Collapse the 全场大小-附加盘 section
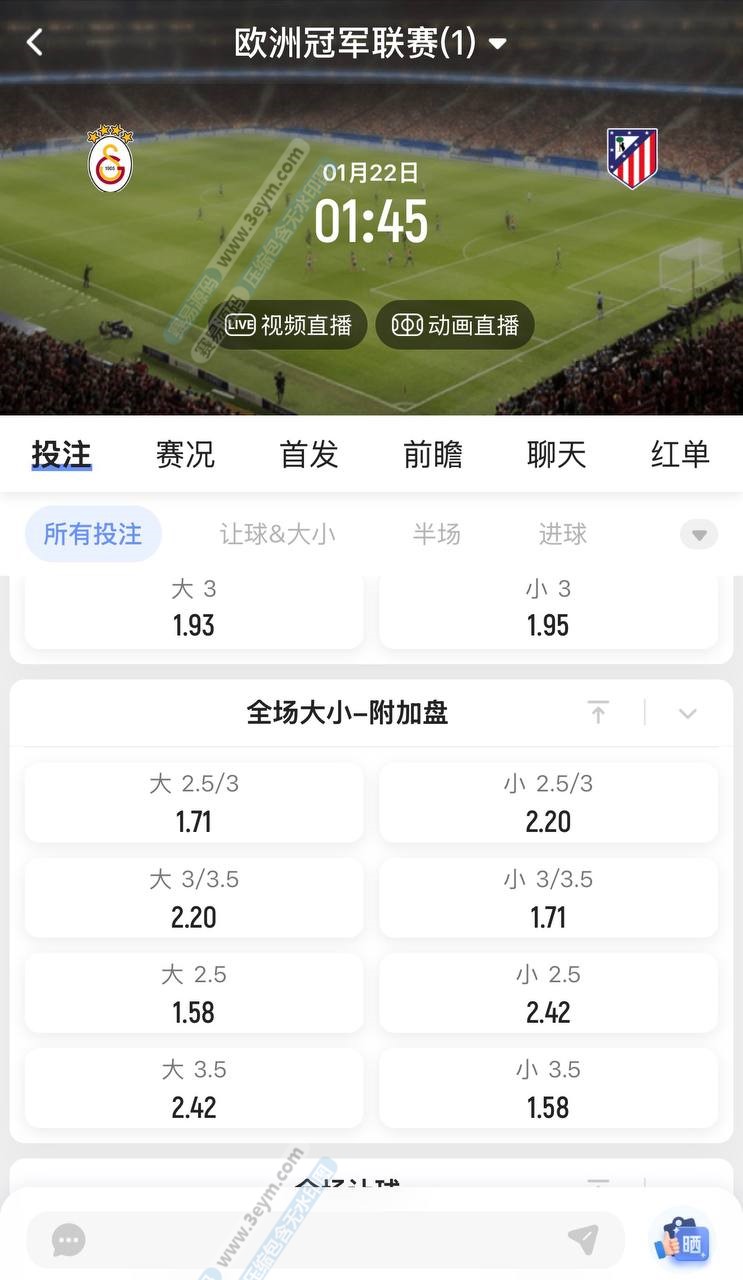This screenshot has height=1280, width=743. [x=687, y=713]
